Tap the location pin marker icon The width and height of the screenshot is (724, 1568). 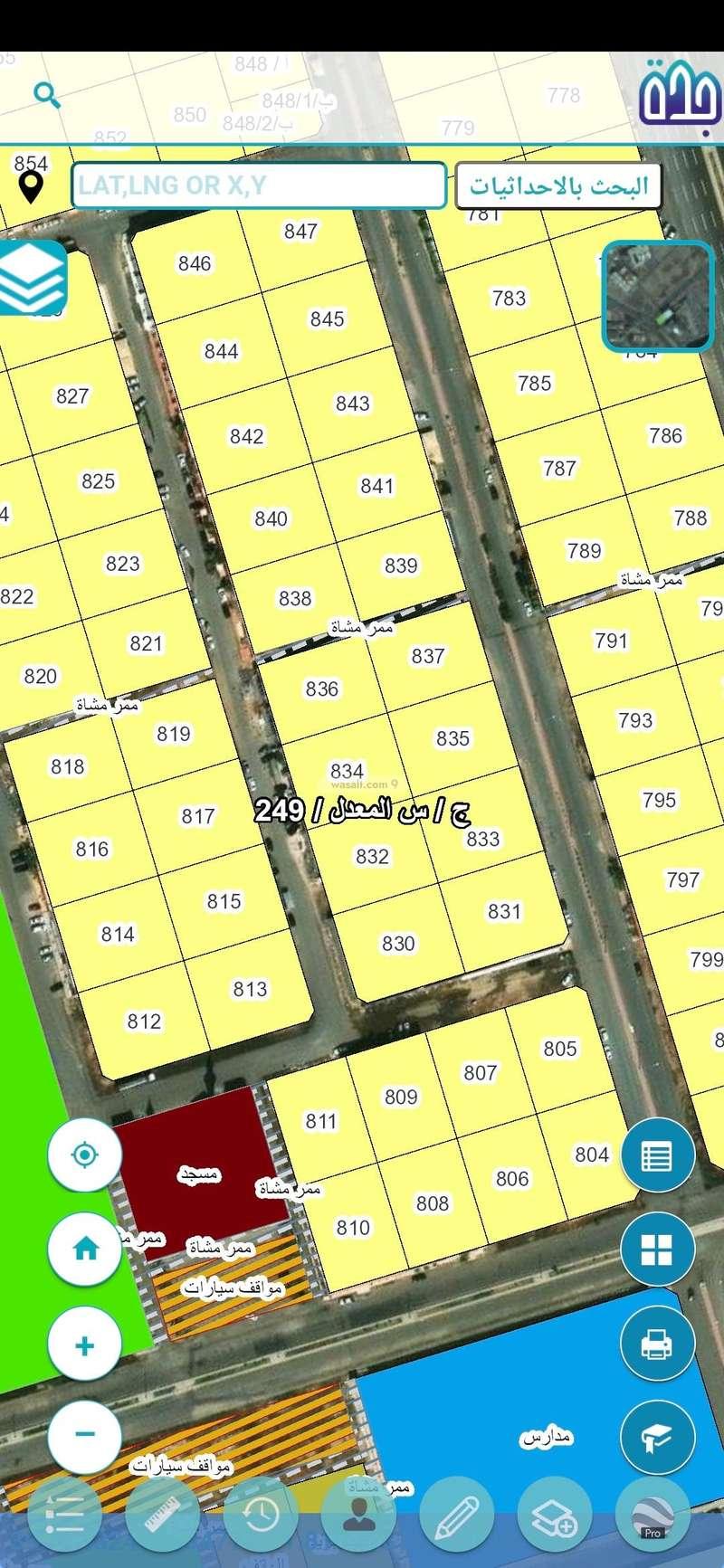coord(31,187)
